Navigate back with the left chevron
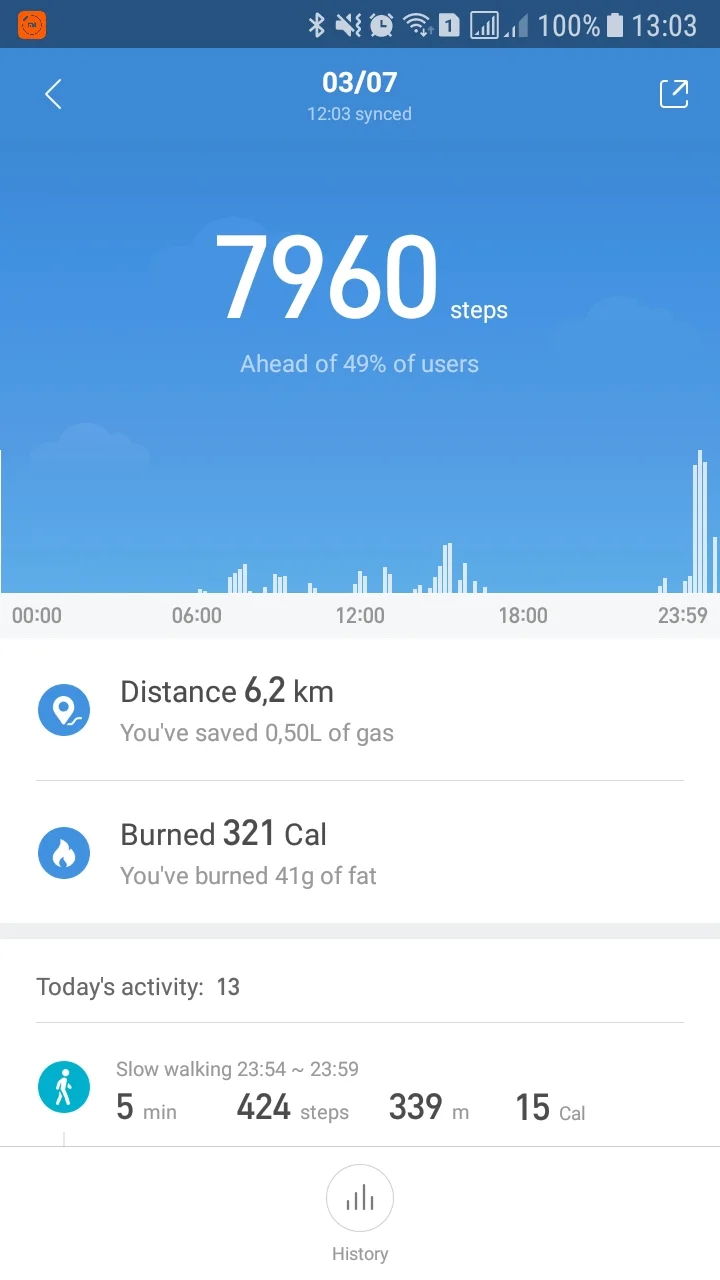The width and height of the screenshot is (720, 1280). [52, 93]
